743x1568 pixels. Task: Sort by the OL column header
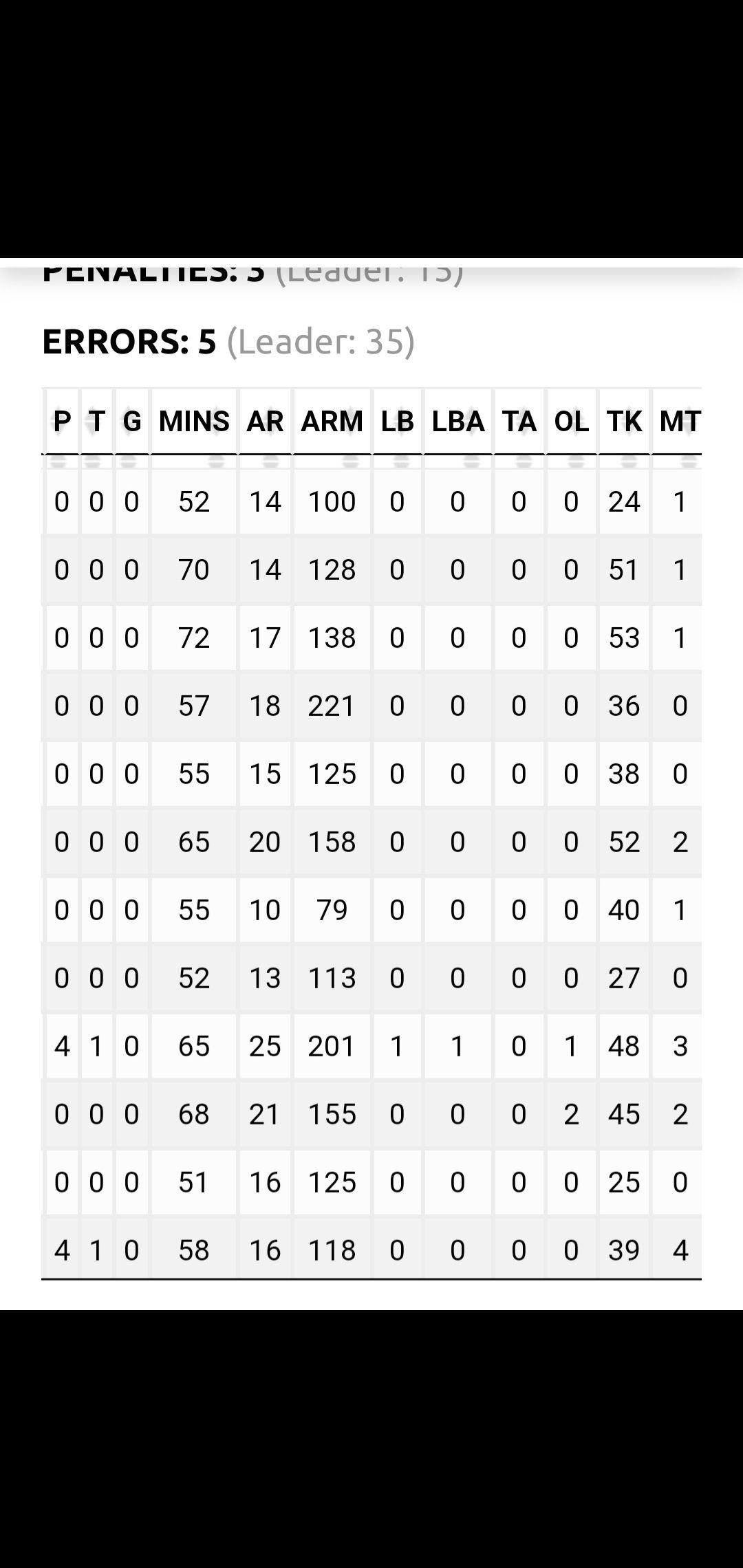pyautogui.click(x=571, y=421)
